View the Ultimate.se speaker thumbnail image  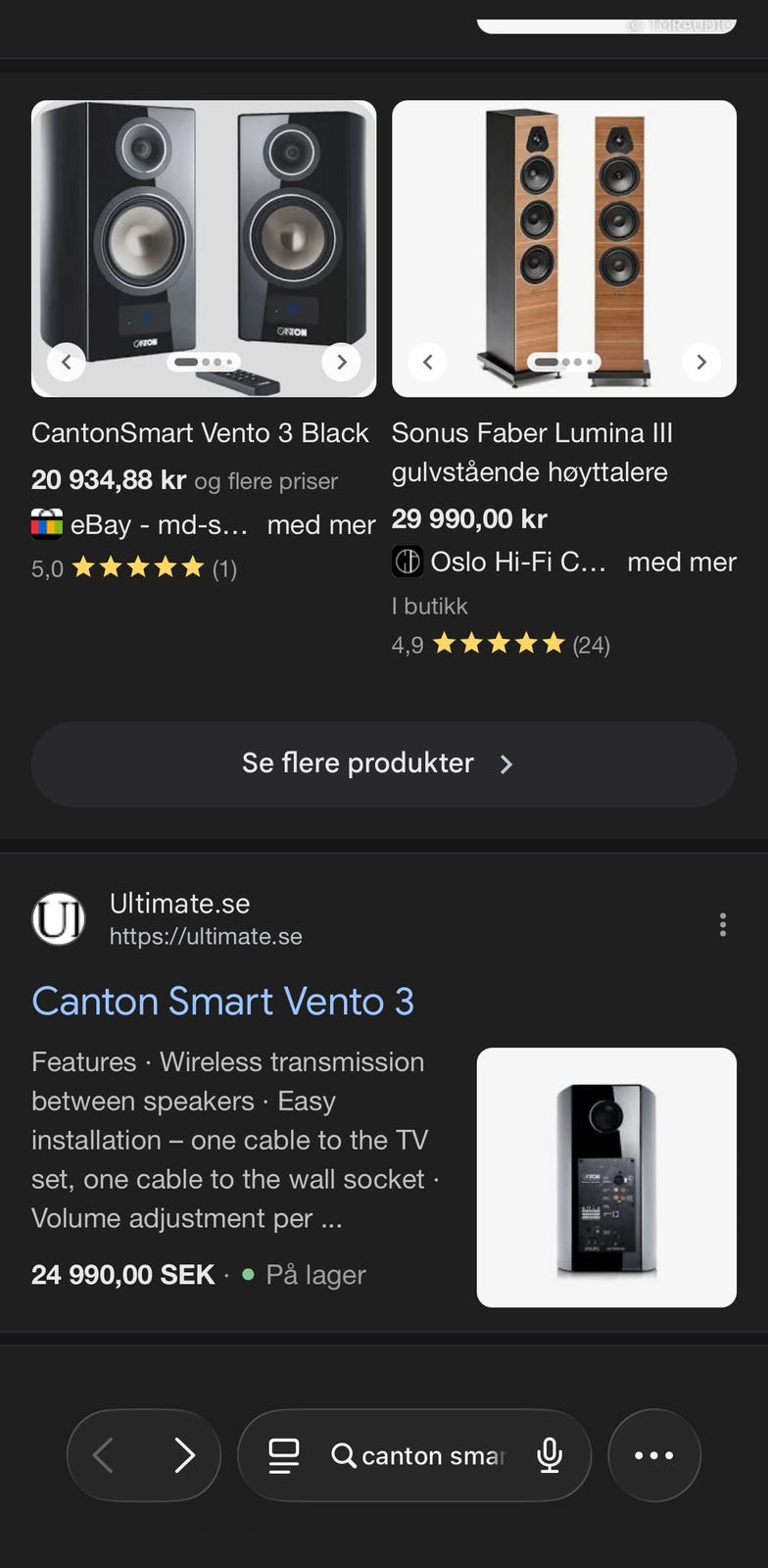coord(605,1177)
